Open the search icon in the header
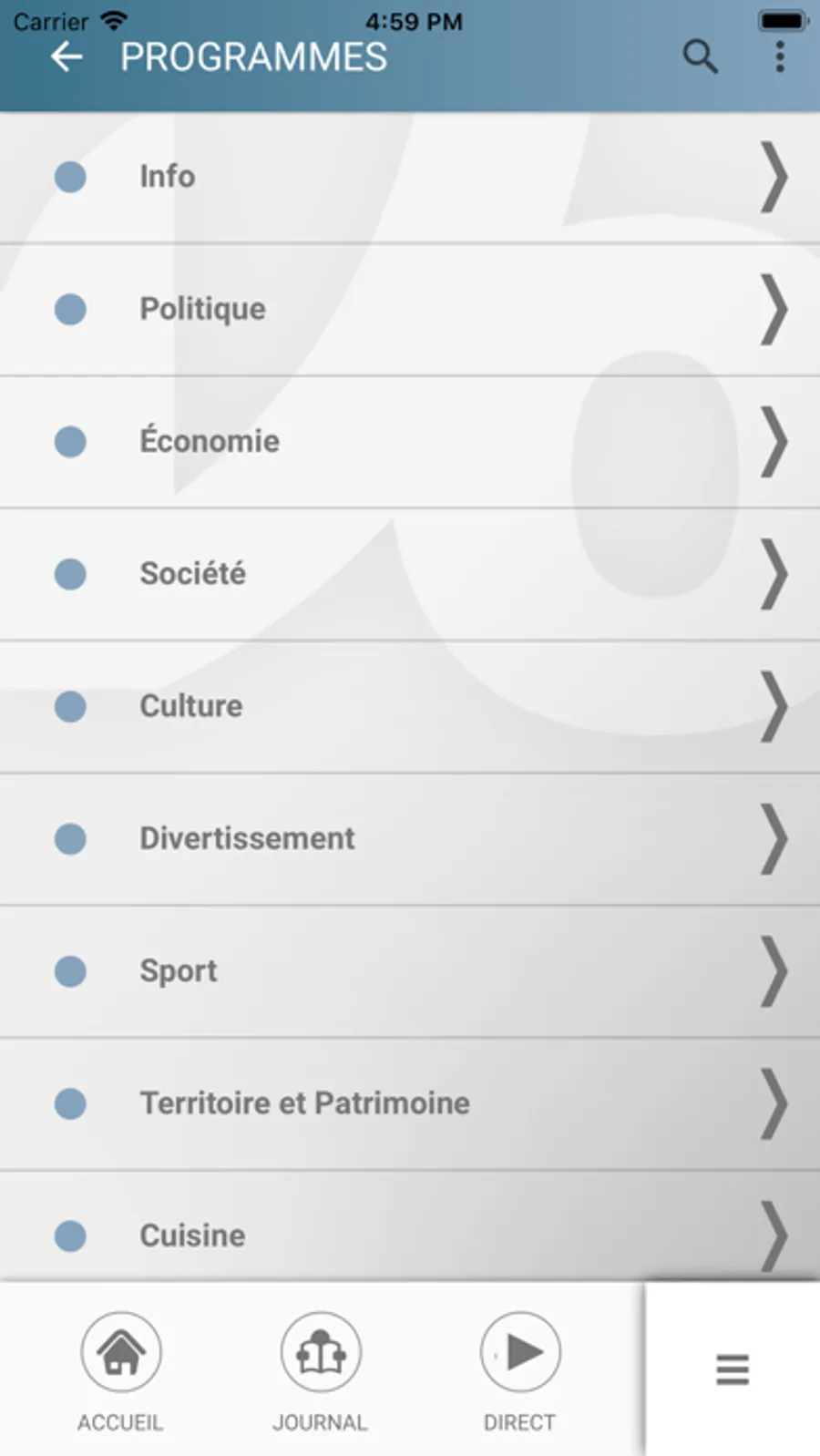Image resolution: width=820 pixels, height=1456 pixels. [x=700, y=56]
